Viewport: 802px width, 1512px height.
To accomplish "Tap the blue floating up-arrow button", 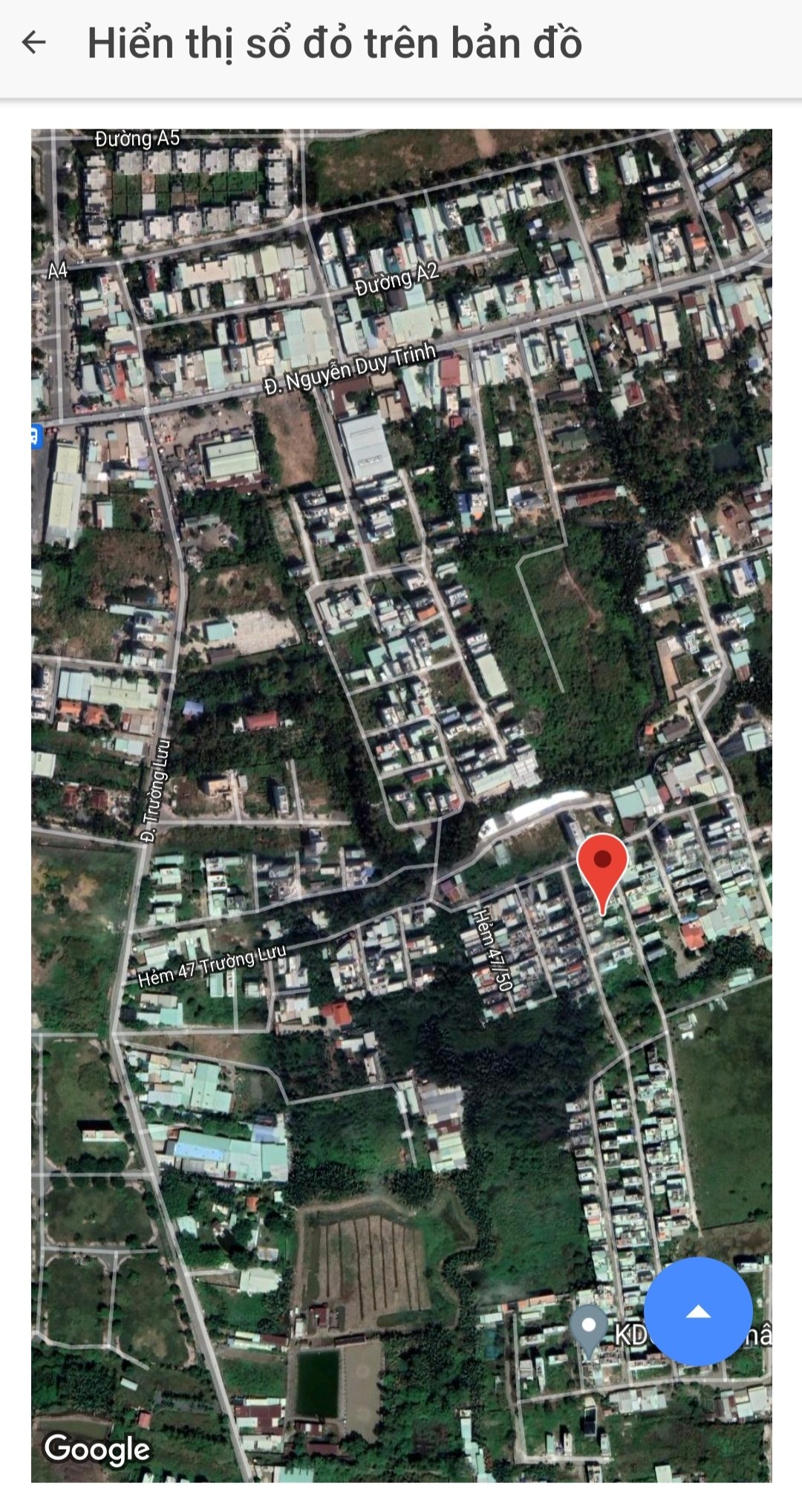I will [x=697, y=1311].
